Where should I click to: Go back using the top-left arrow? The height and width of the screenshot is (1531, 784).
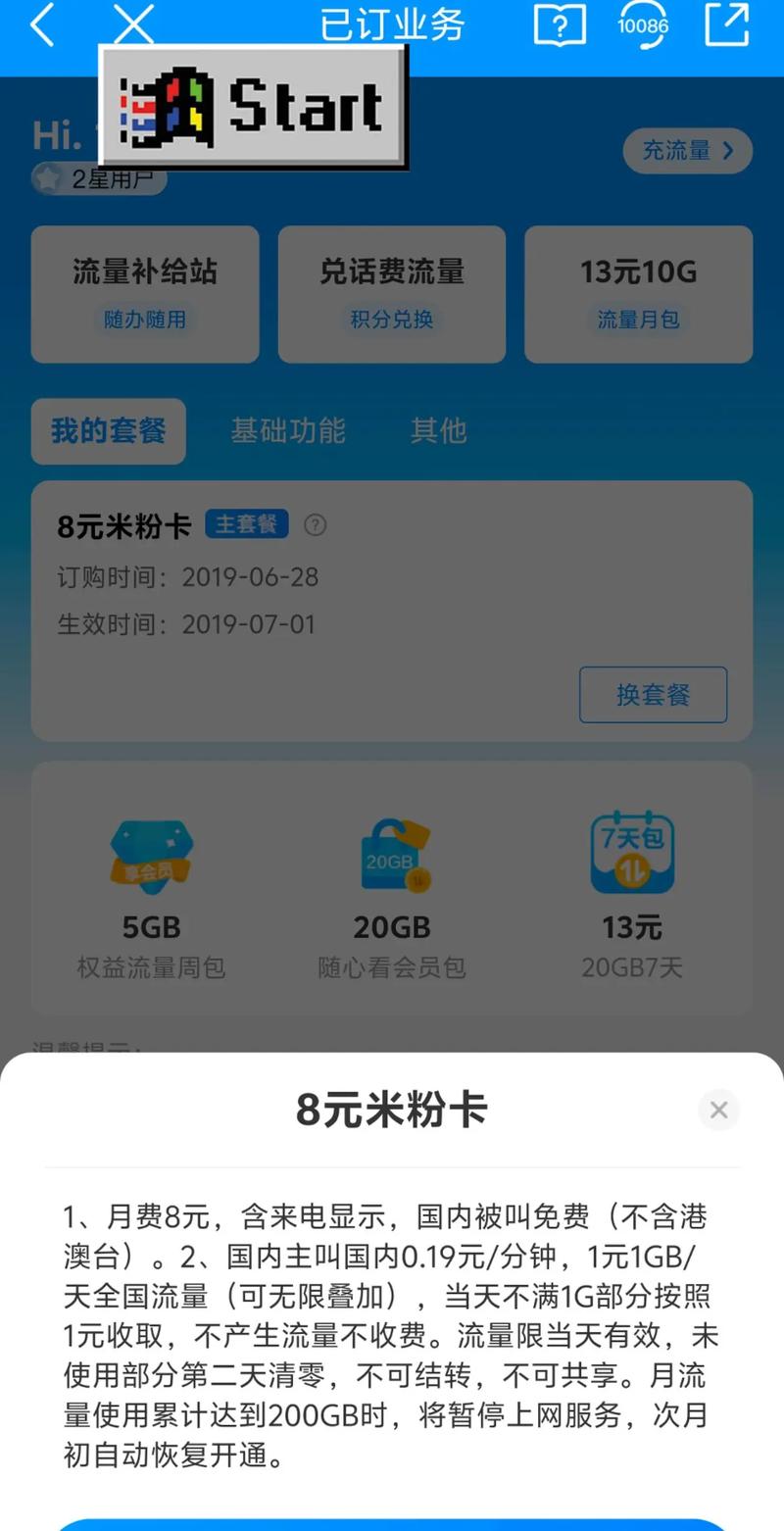pyautogui.click(x=42, y=25)
